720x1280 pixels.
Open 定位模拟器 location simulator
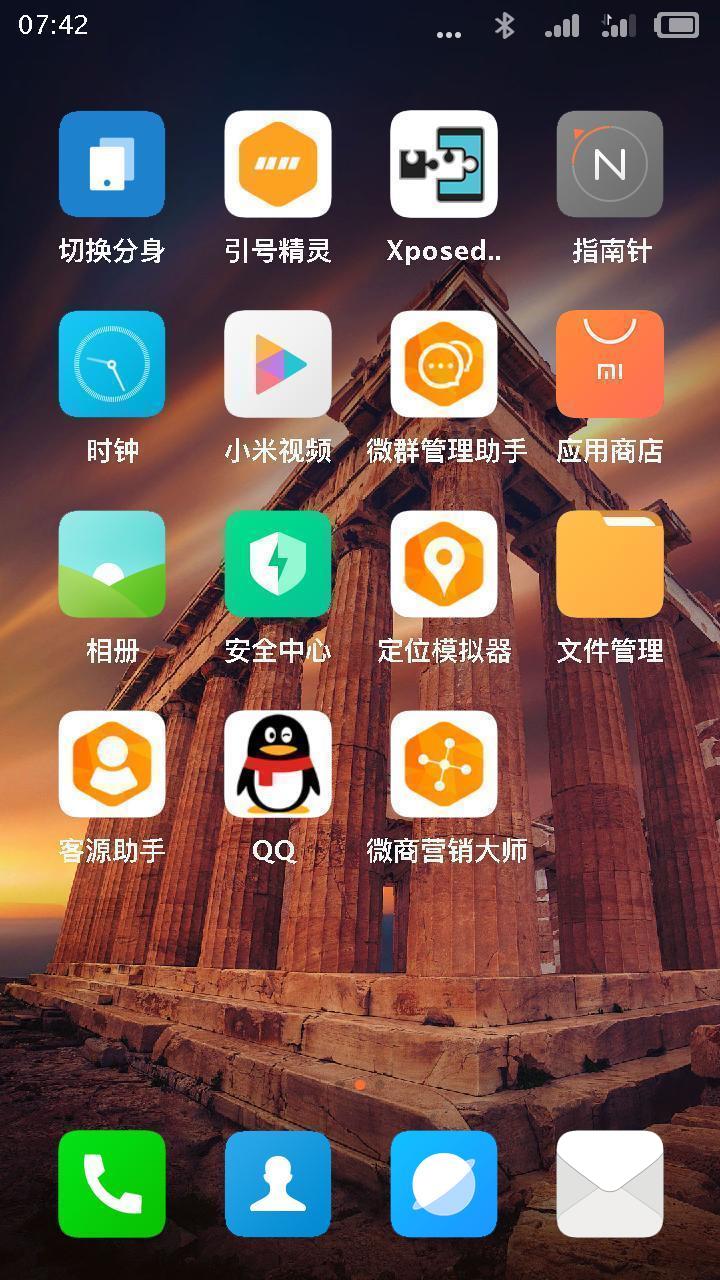coord(444,564)
